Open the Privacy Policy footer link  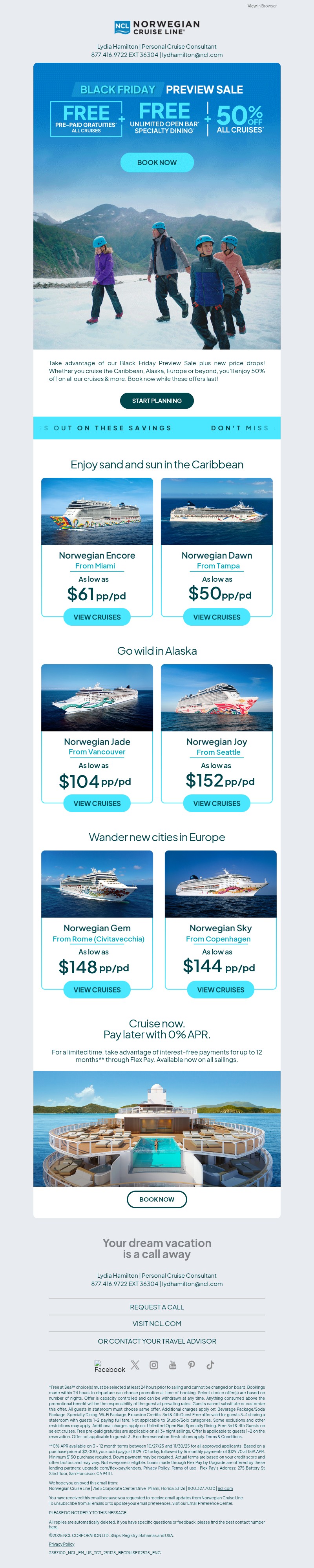62,1544
